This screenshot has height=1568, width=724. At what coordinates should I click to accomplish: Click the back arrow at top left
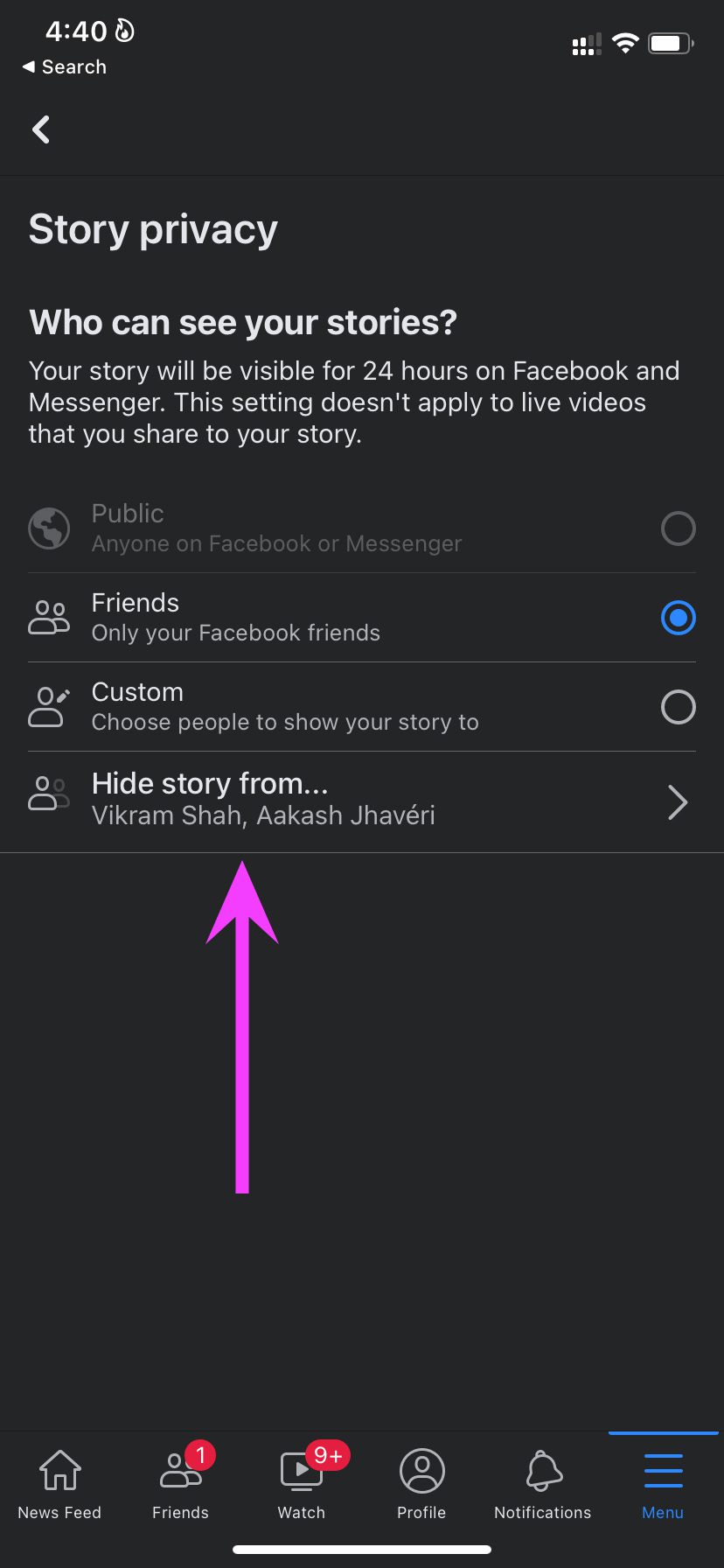pos(41,129)
